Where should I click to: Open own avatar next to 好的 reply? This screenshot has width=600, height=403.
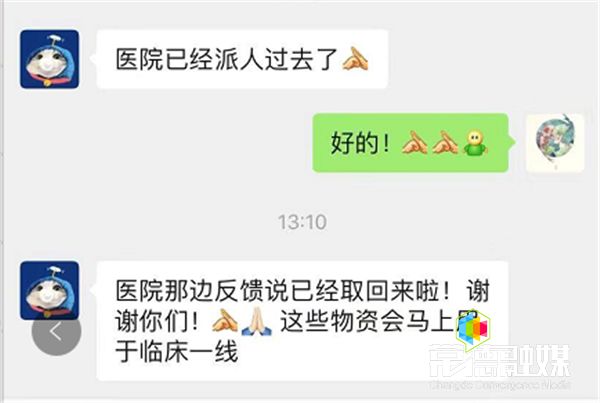[x=554, y=142]
